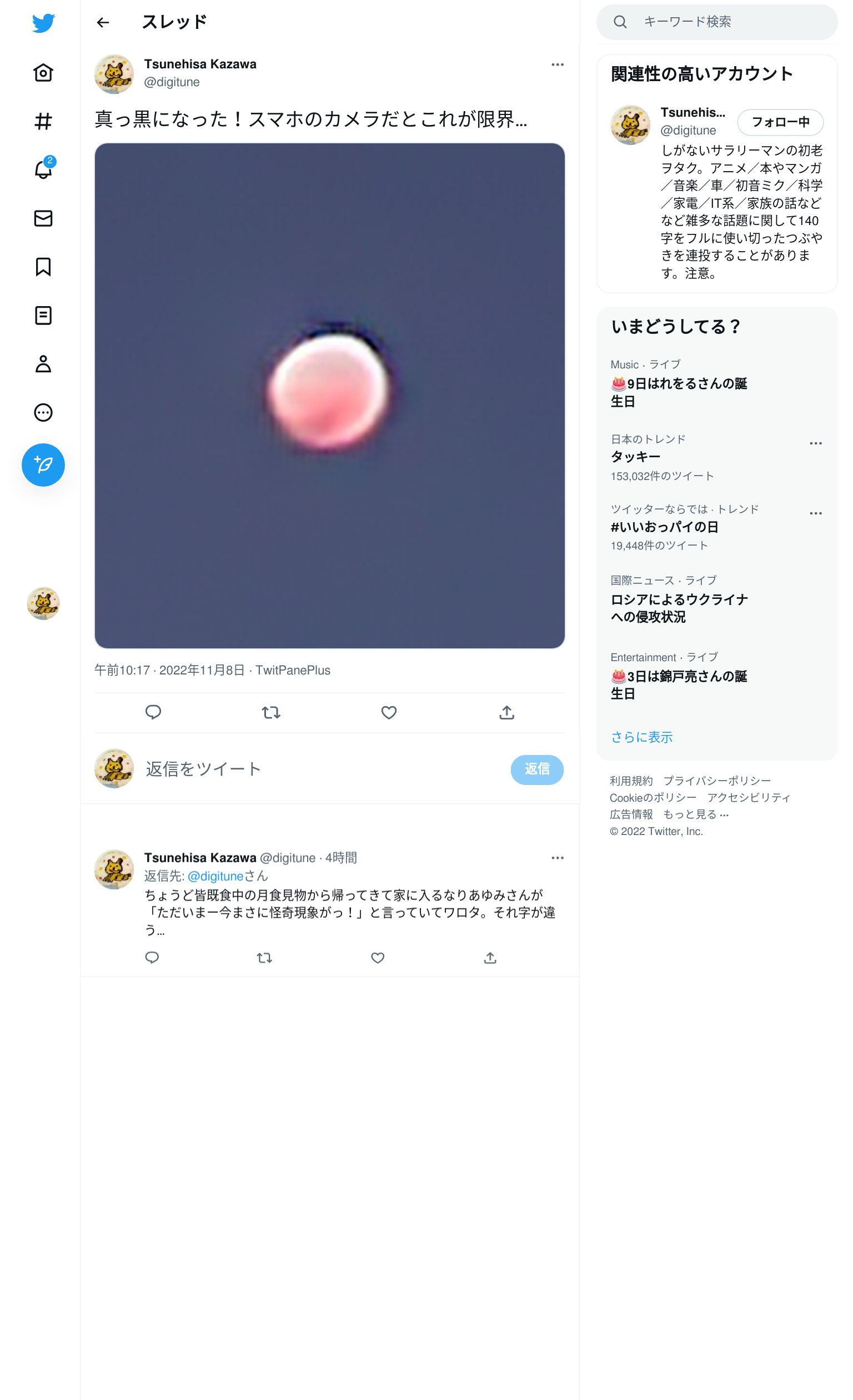The height and width of the screenshot is (1400, 853).
Task: Tap the キーワード検索 search box
Action: 717,22
